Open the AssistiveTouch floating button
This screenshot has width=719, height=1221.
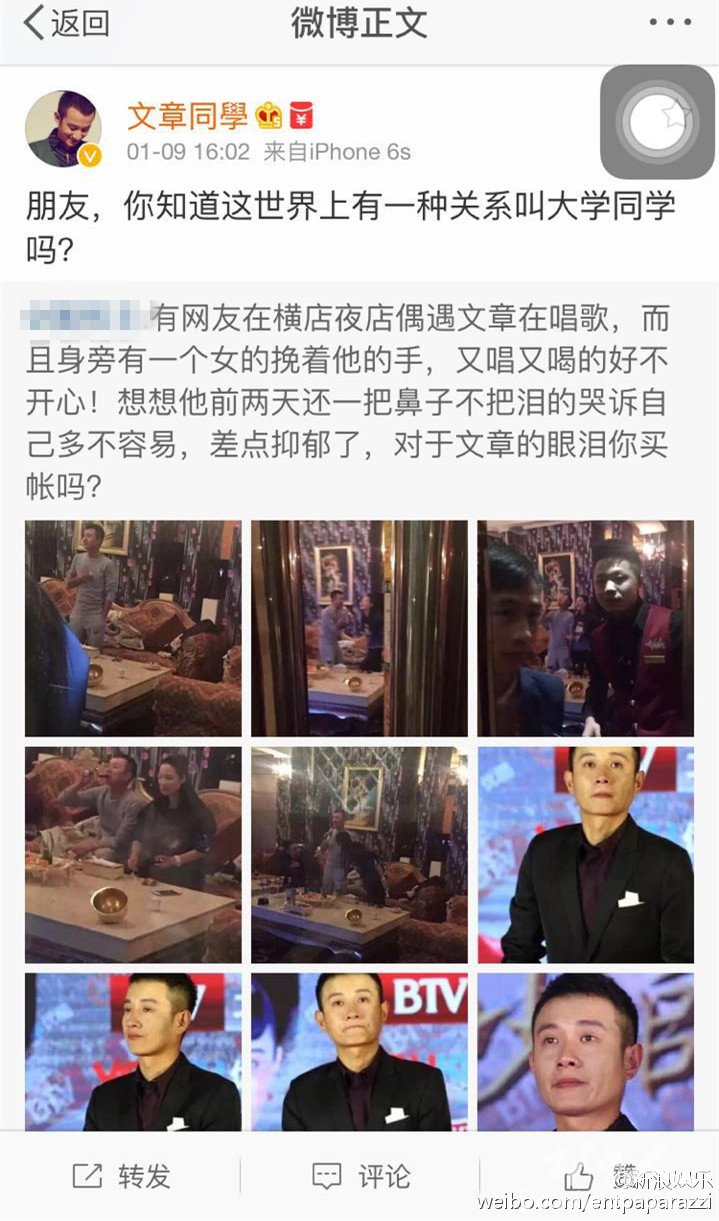tap(657, 122)
